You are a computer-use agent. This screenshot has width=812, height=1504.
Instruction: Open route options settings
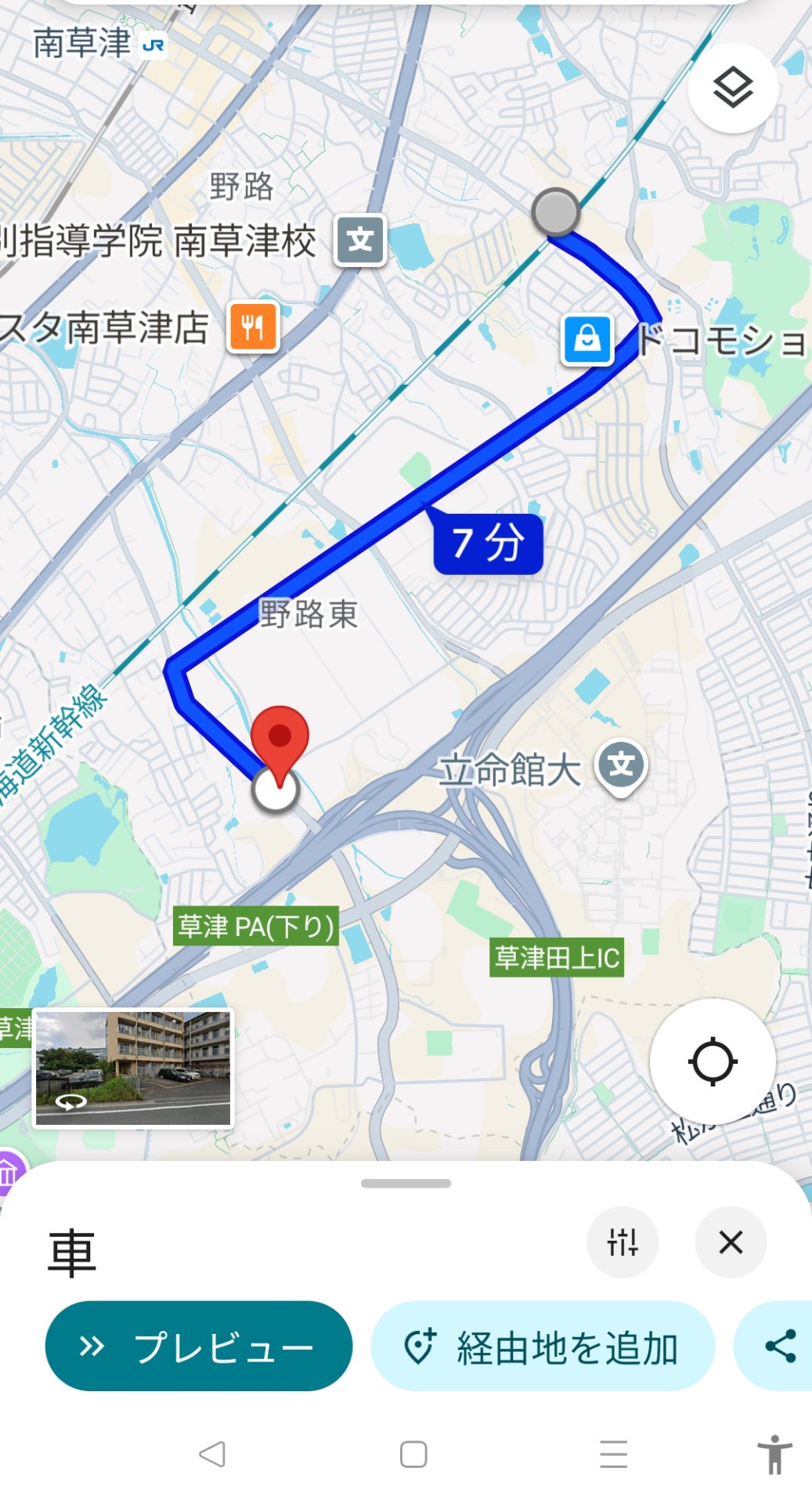coord(623,1242)
